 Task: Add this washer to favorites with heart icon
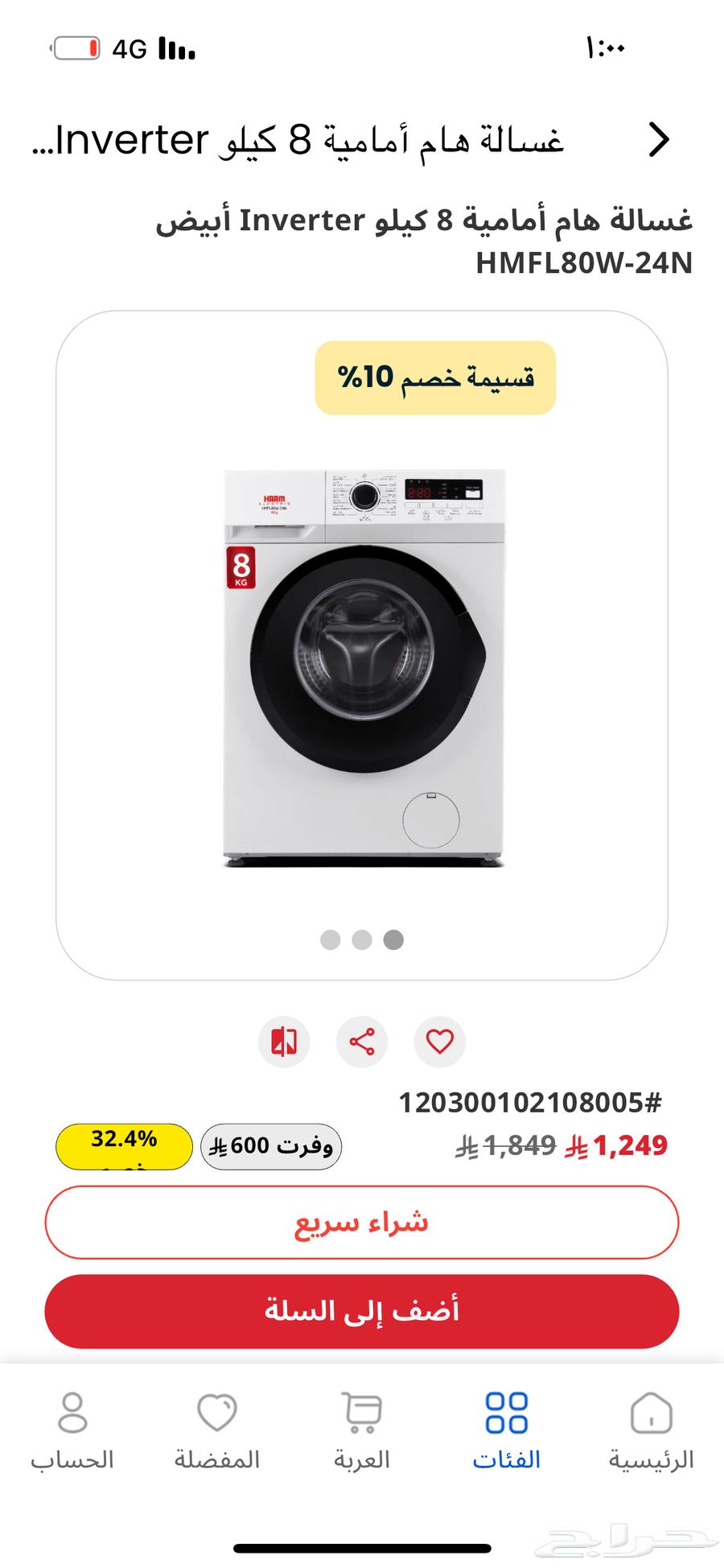[439, 1042]
